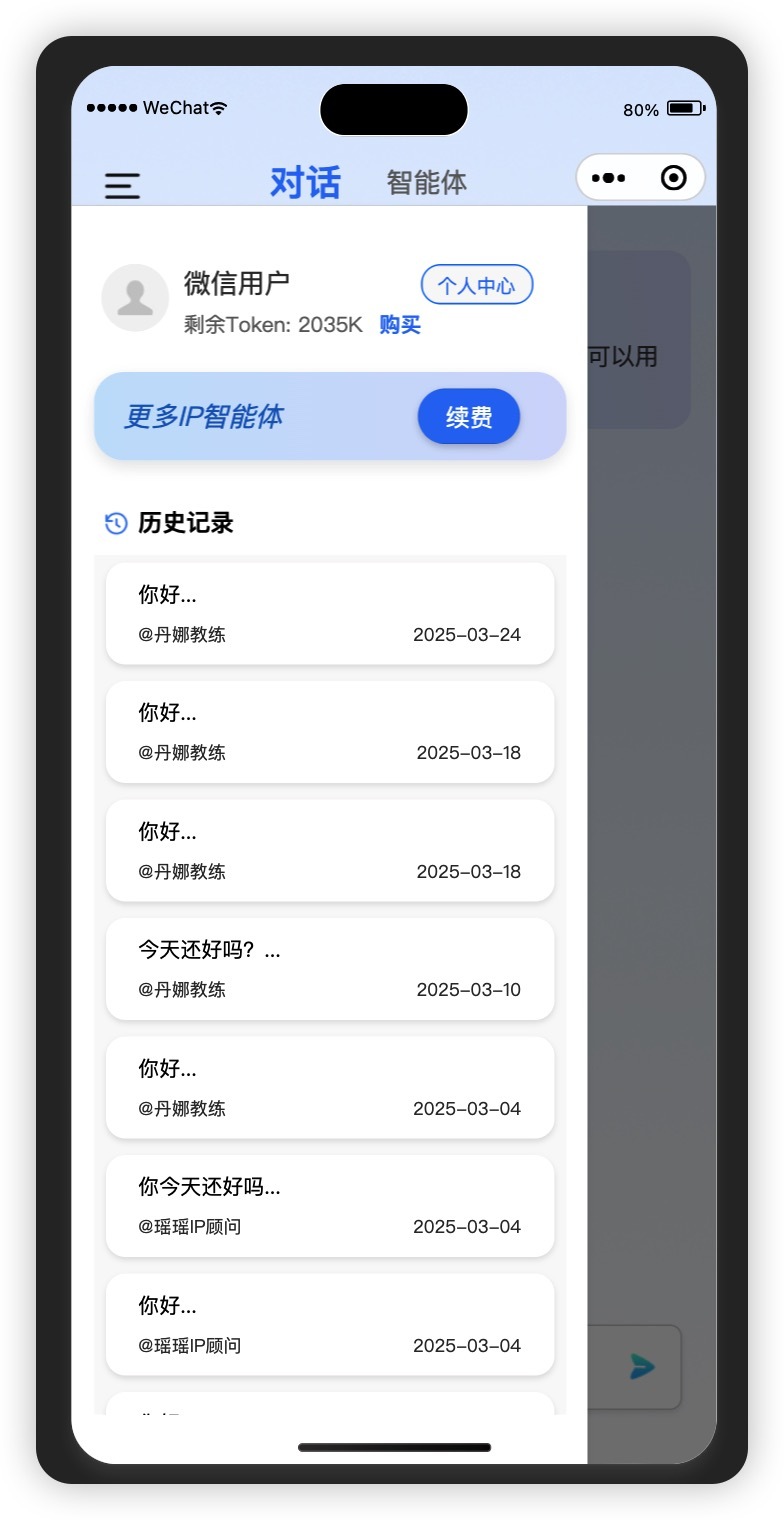The height and width of the screenshot is (1520, 784).
Task: Tap the 续费 renew button
Action: 469,417
